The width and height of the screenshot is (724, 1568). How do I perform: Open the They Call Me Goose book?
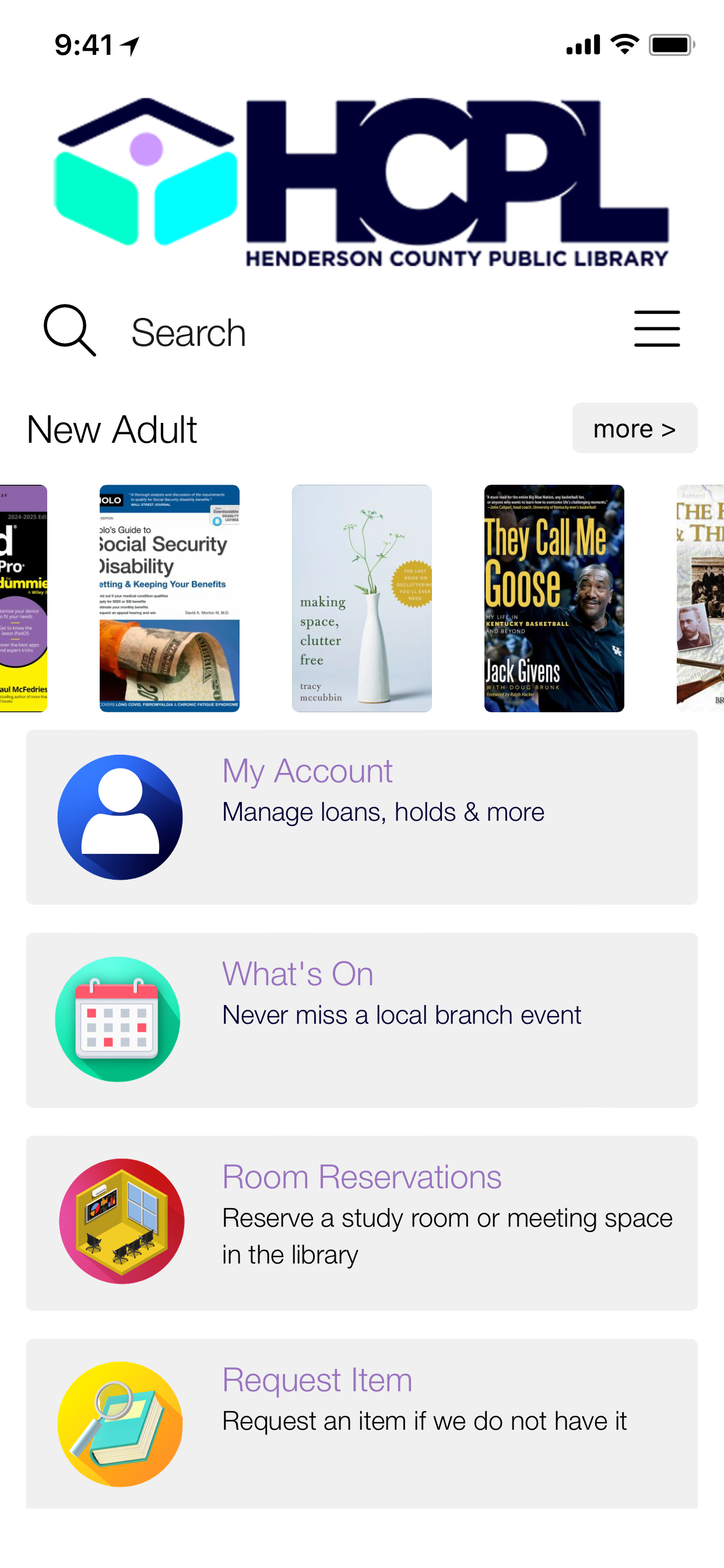coord(554,598)
